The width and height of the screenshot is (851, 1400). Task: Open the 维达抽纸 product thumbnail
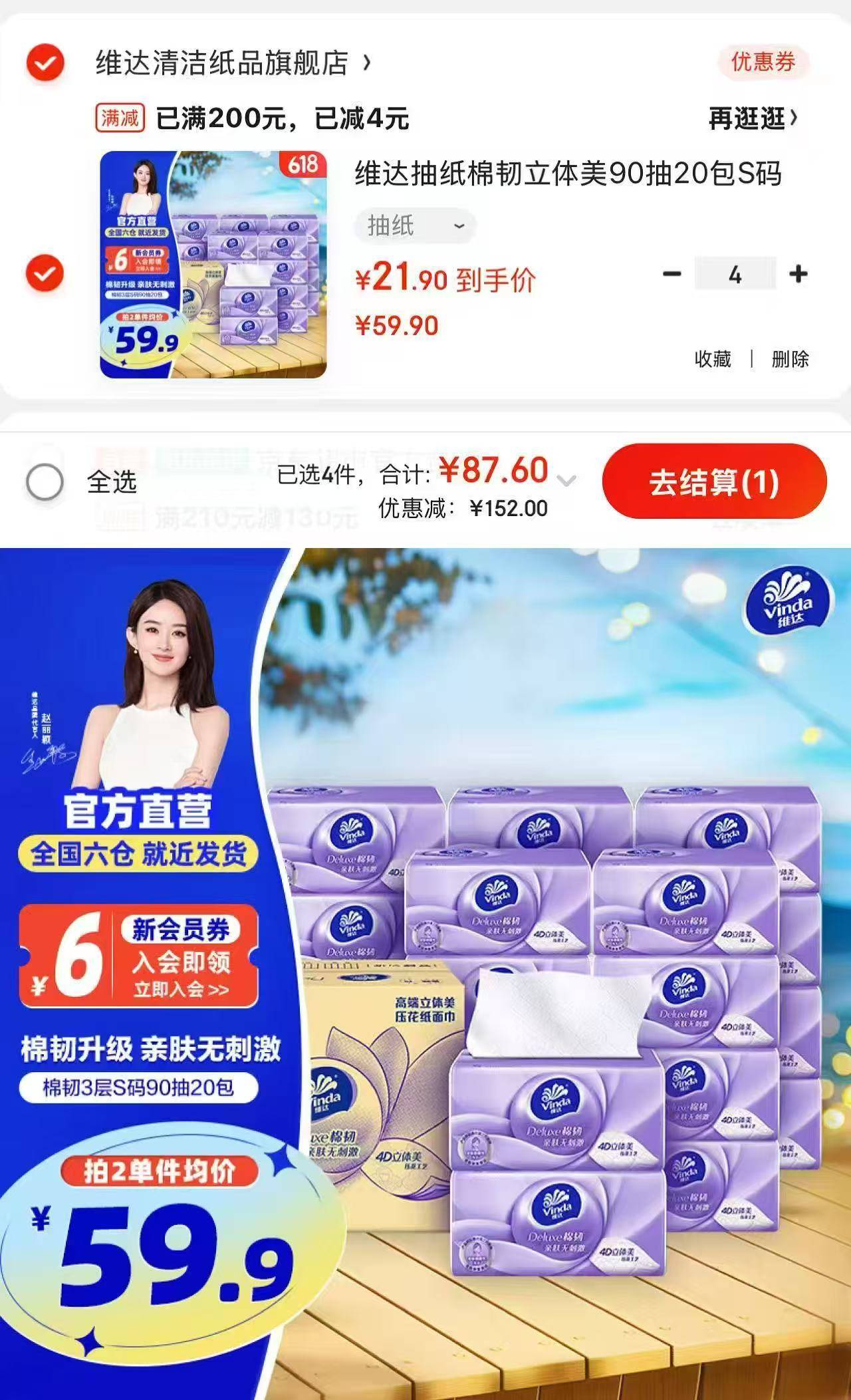point(213,265)
